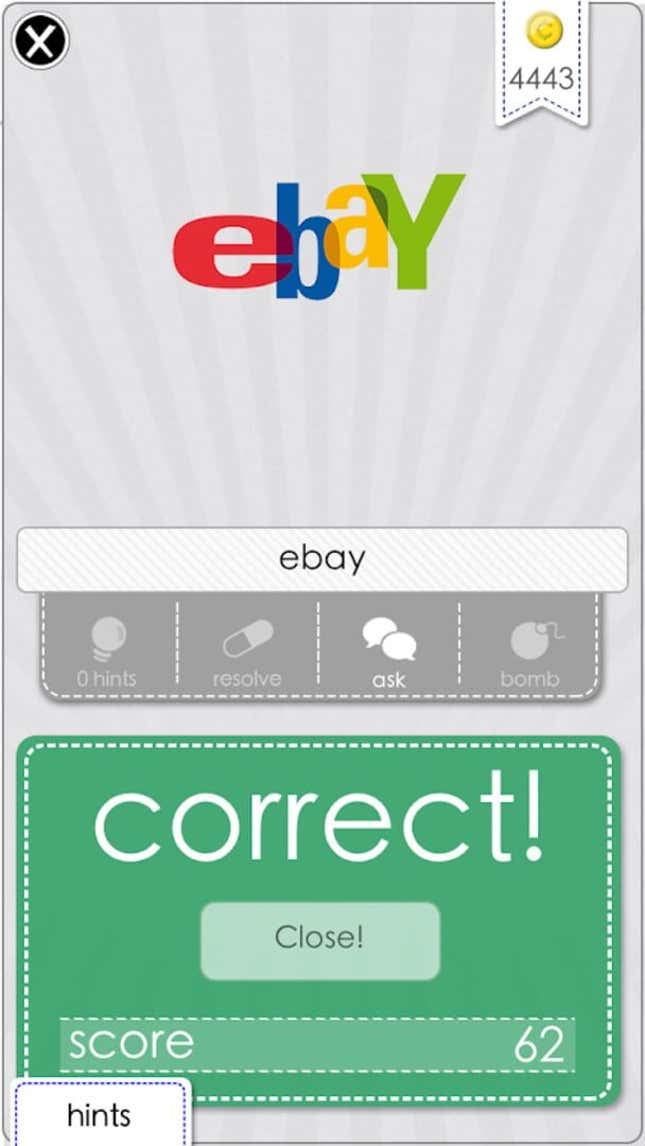Open the hints tab
This screenshot has height=1146, width=645.
[x=99, y=1113]
